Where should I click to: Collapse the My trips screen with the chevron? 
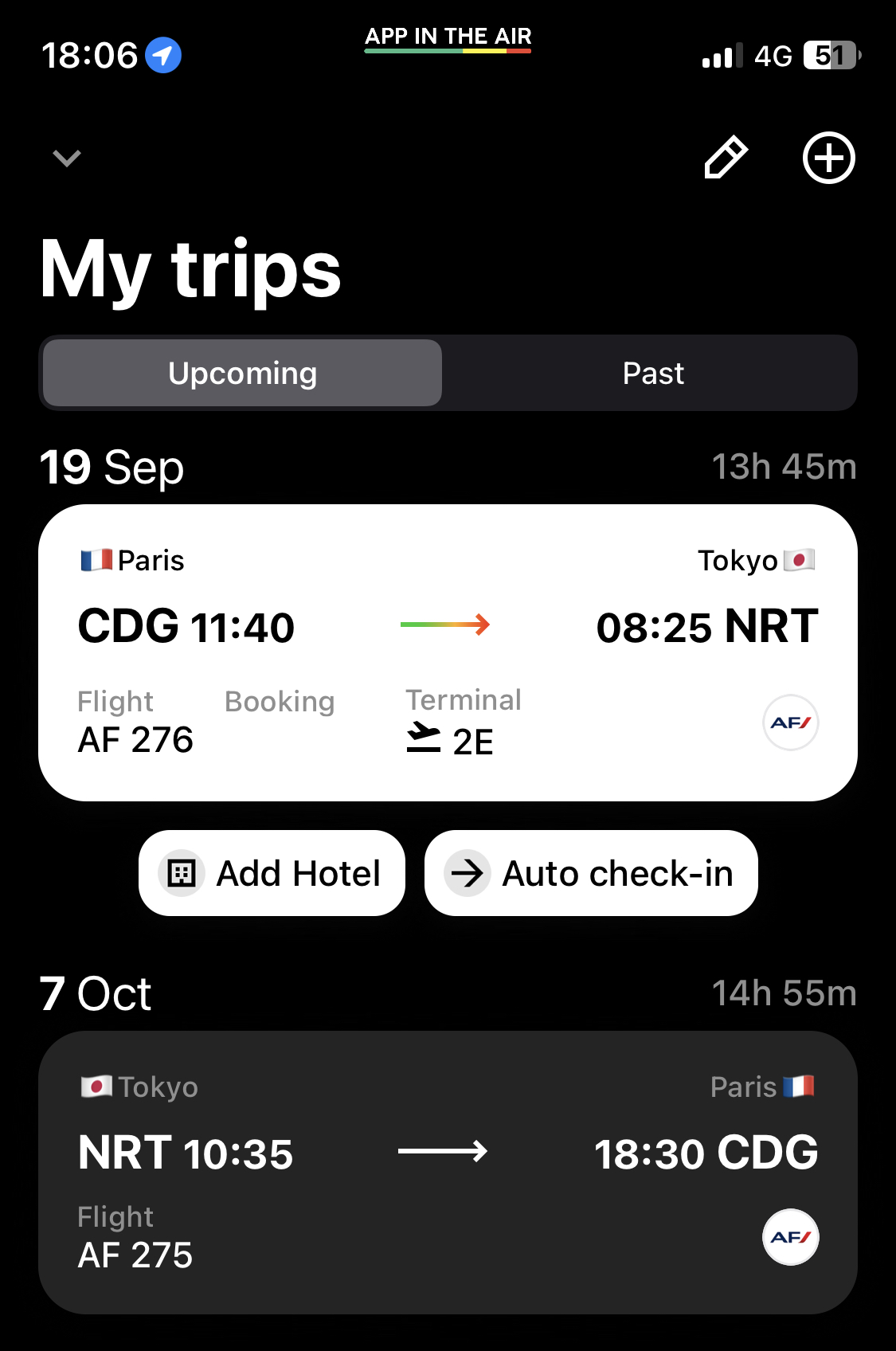coord(67,158)
